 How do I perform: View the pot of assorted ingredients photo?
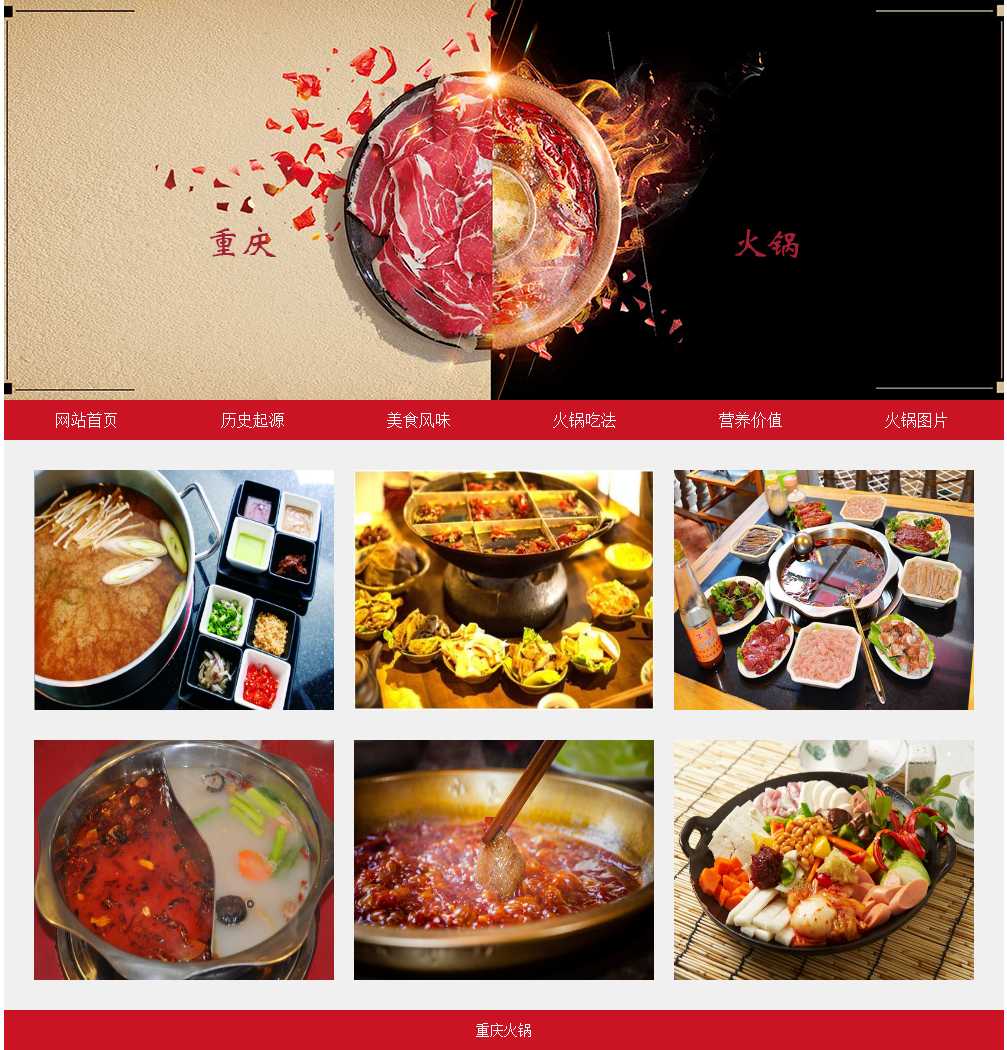point(823,860)
